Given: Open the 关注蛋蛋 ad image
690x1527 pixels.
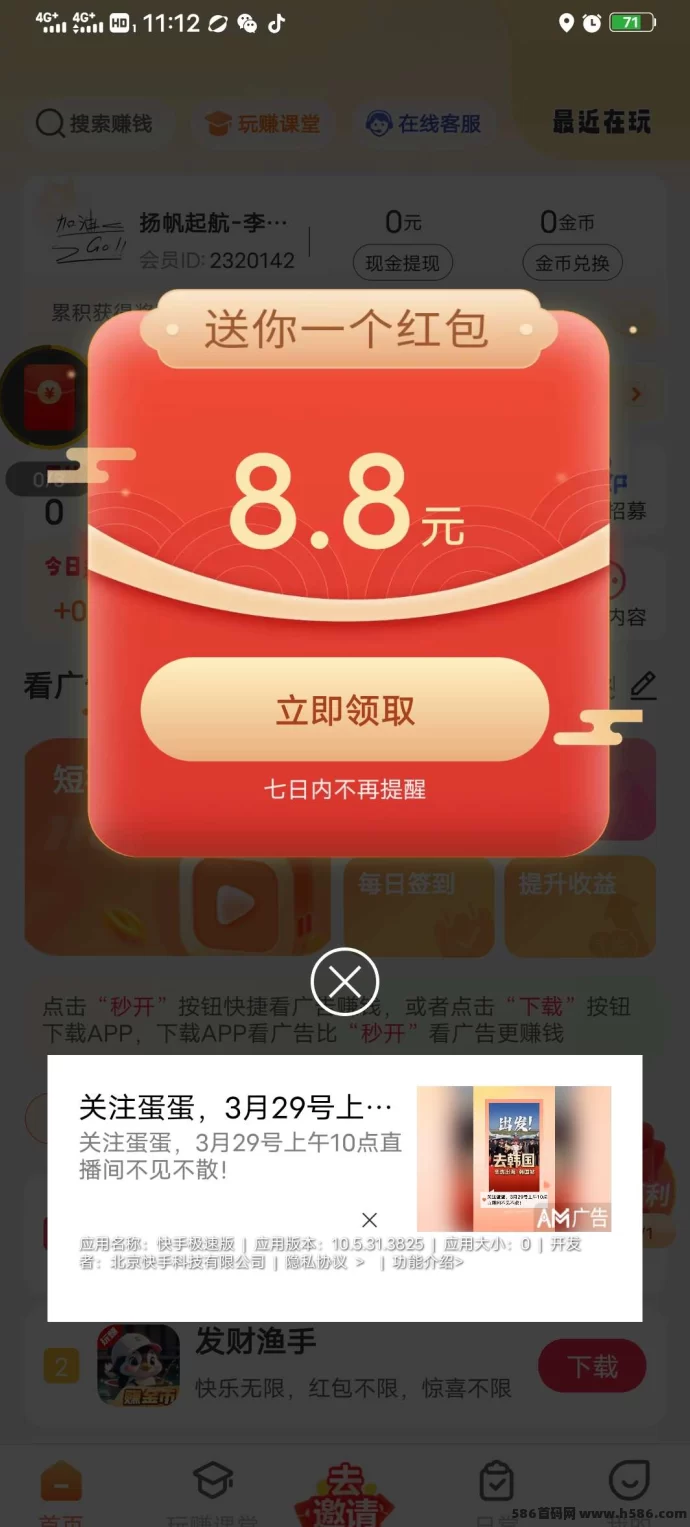Looking at the screenshot, I should point(513,1158).
